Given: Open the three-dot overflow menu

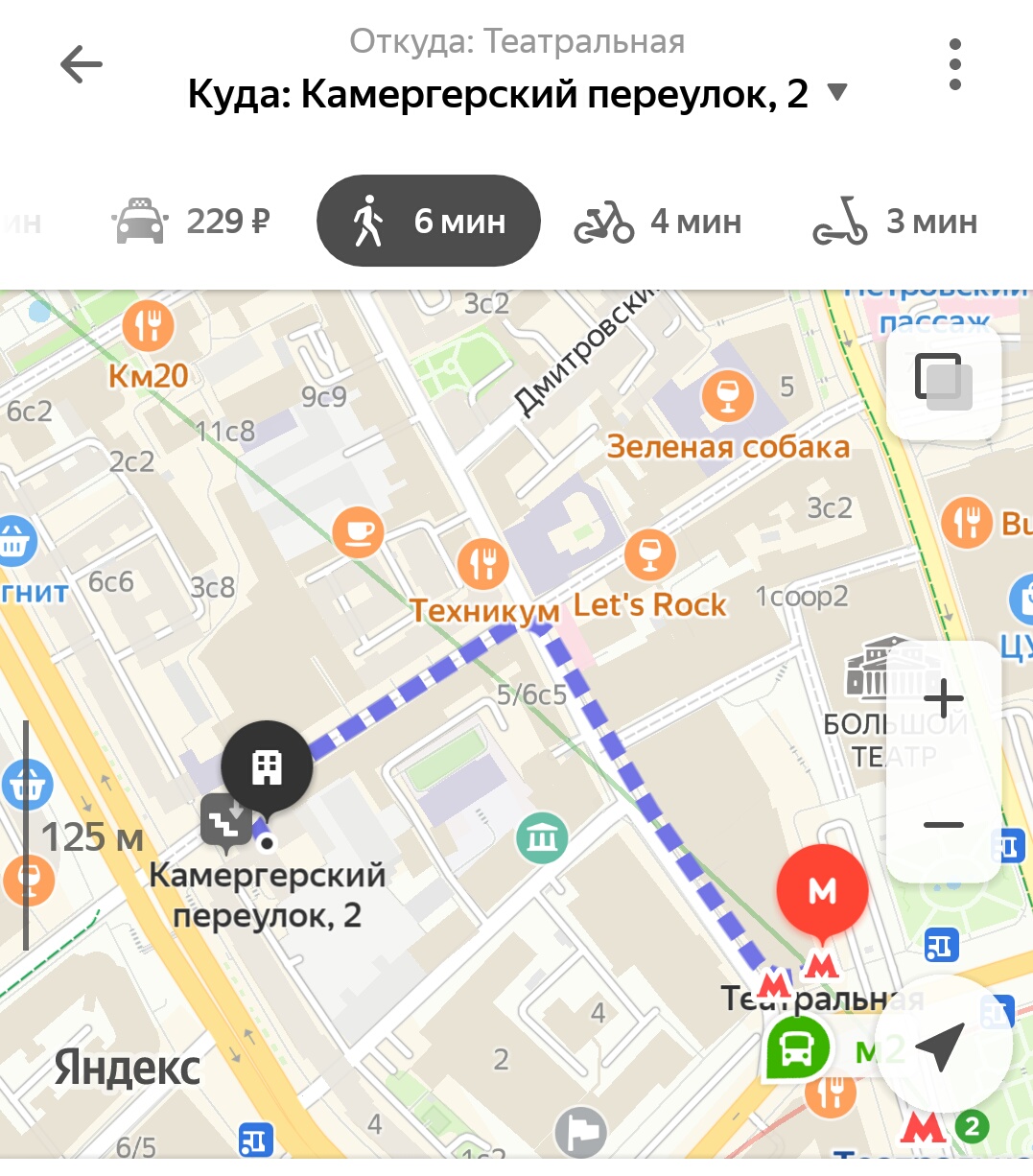Looking at the screenshot, I should point(953,65).
